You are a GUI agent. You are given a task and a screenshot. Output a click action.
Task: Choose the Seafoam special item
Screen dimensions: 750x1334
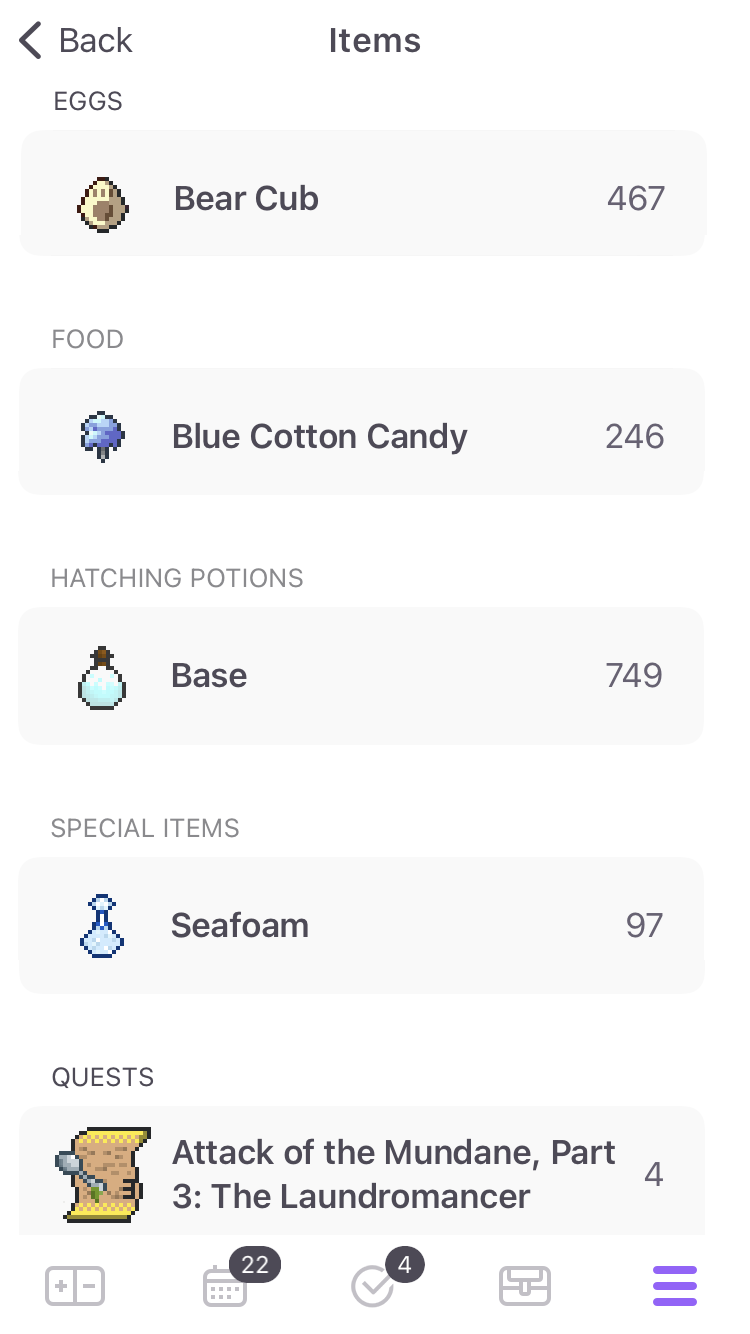[x=362, y=925]
